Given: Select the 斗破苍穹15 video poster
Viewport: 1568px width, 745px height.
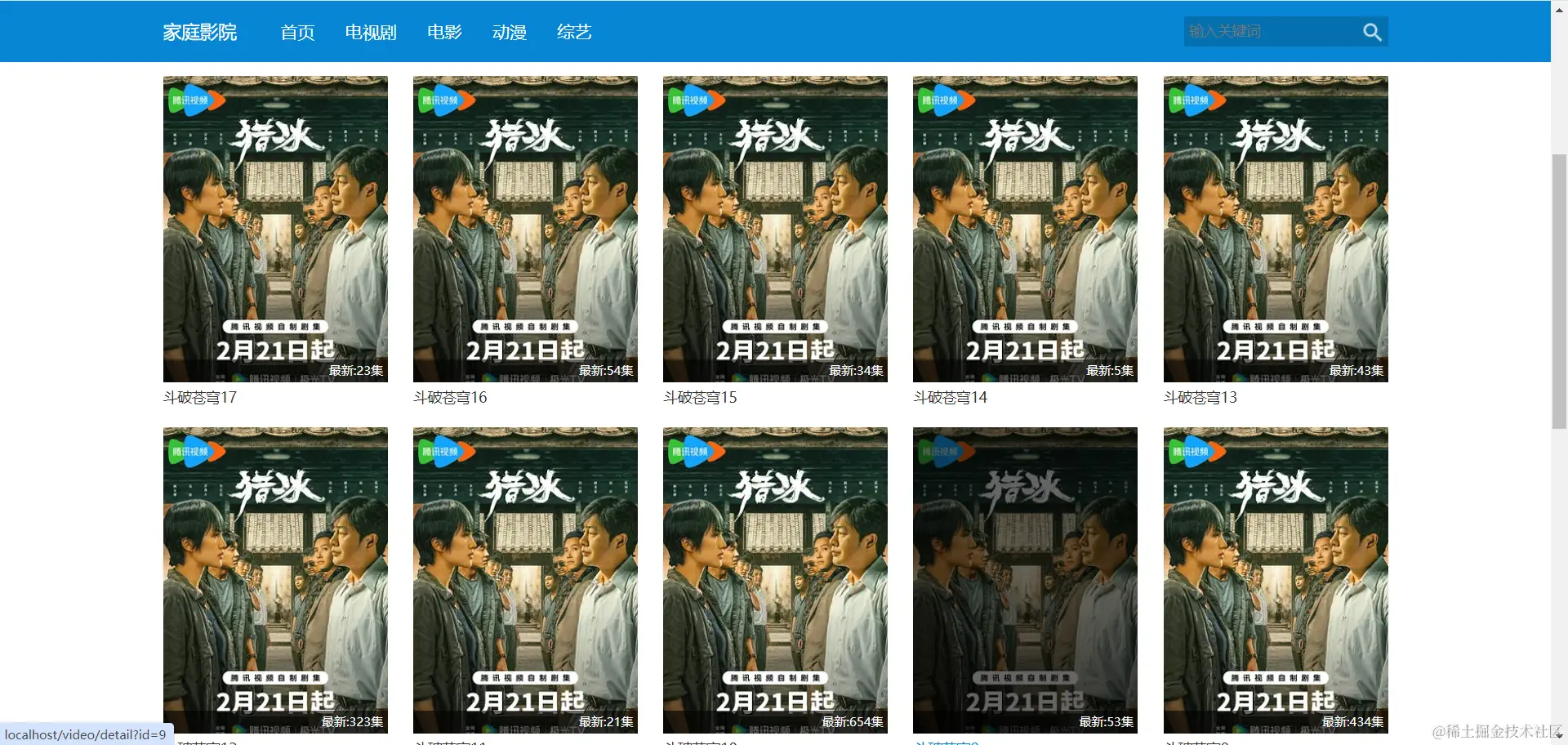Looking at the screenshot, I should pyautogui.click(x=775, y=229).
